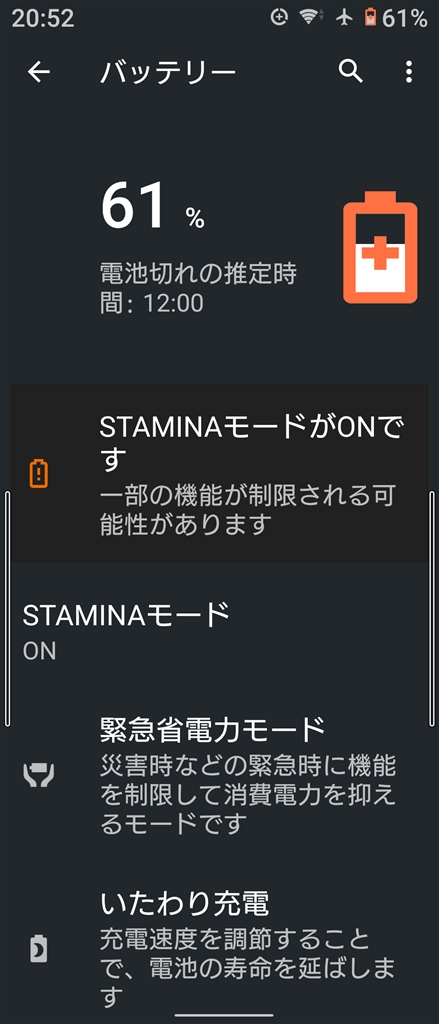
Task: Open search in battery settings
Action: click(351, 71)
